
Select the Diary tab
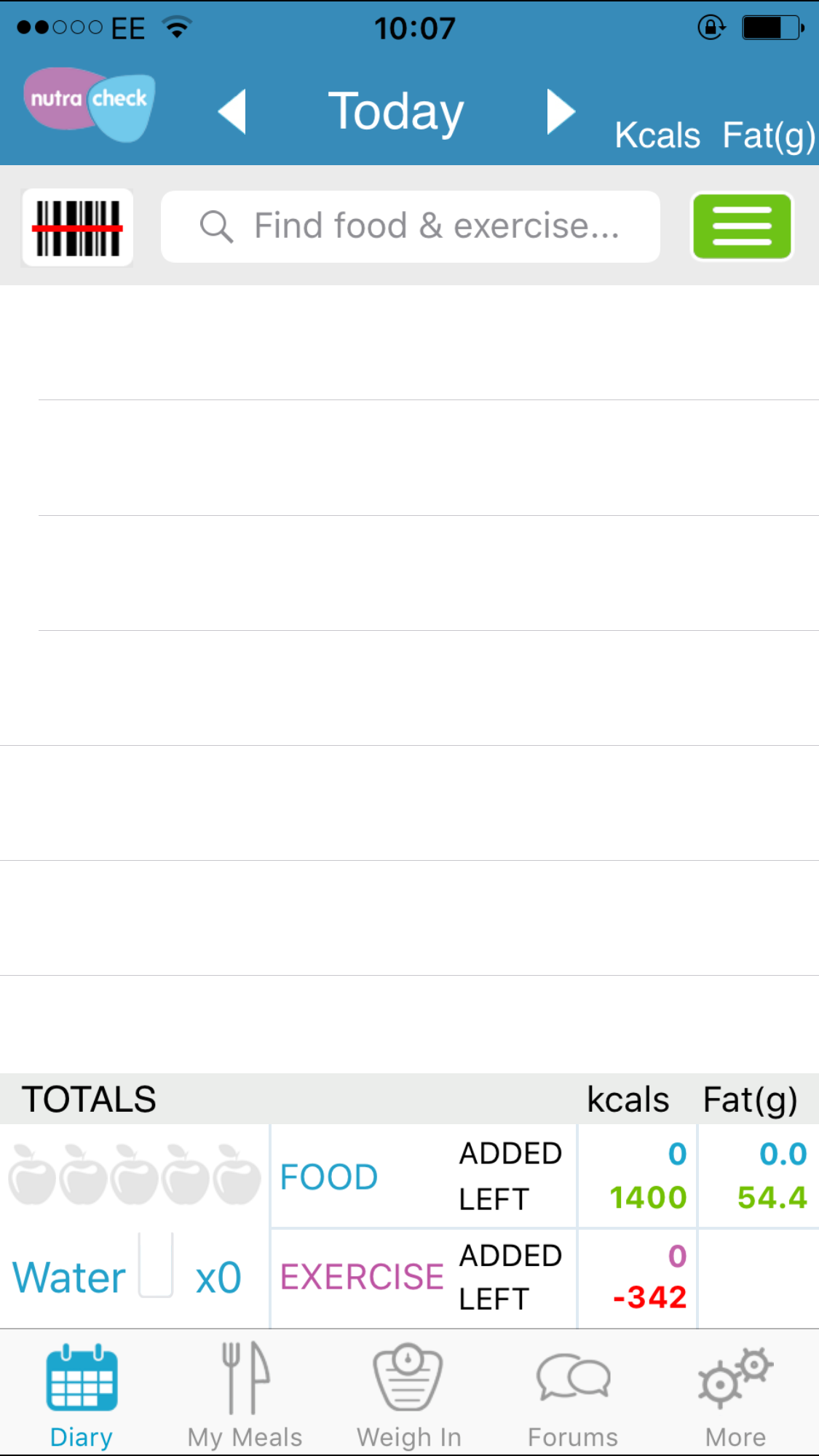82,1396
